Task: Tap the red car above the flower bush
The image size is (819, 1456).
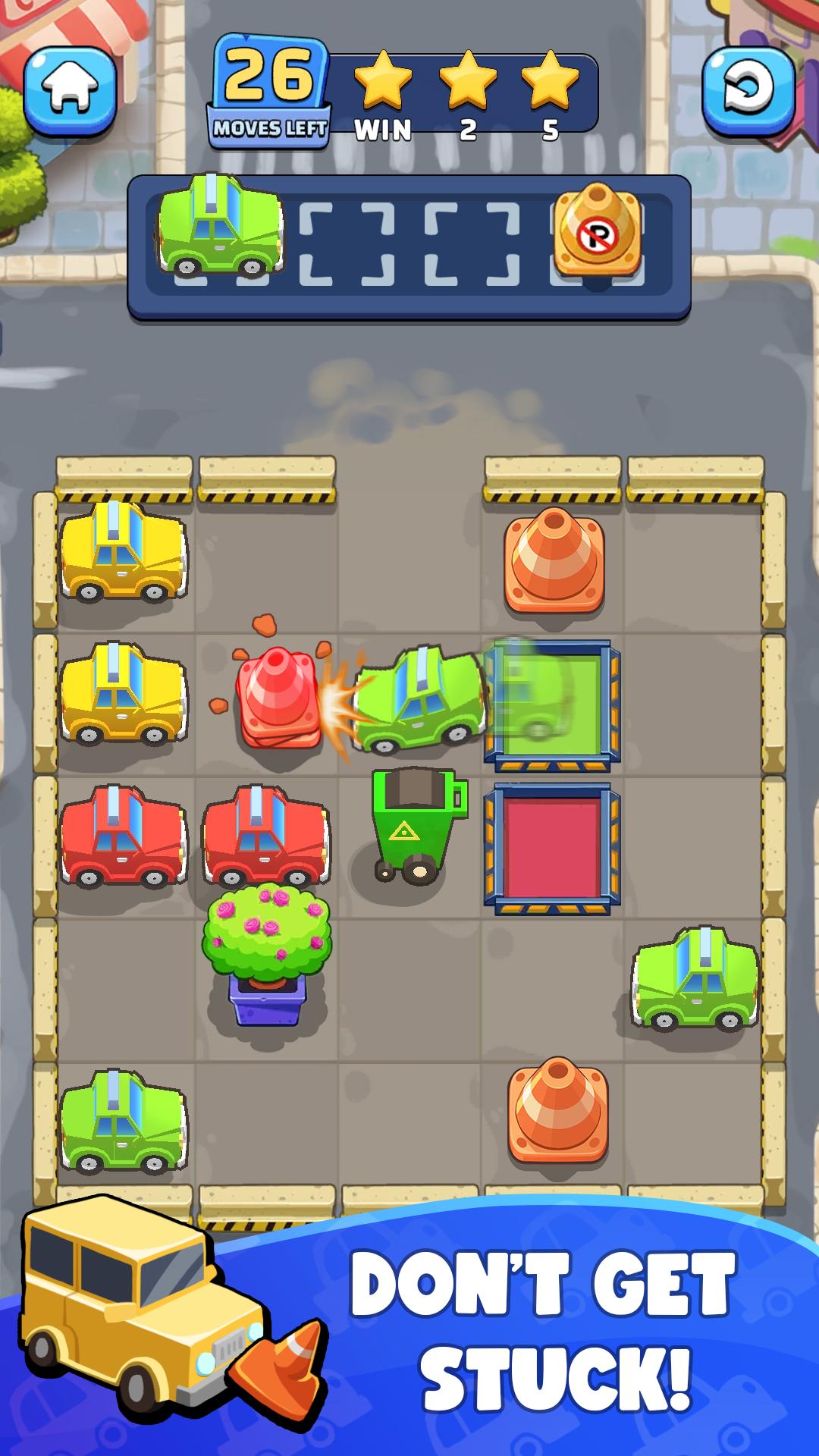Action: point(265,836)
